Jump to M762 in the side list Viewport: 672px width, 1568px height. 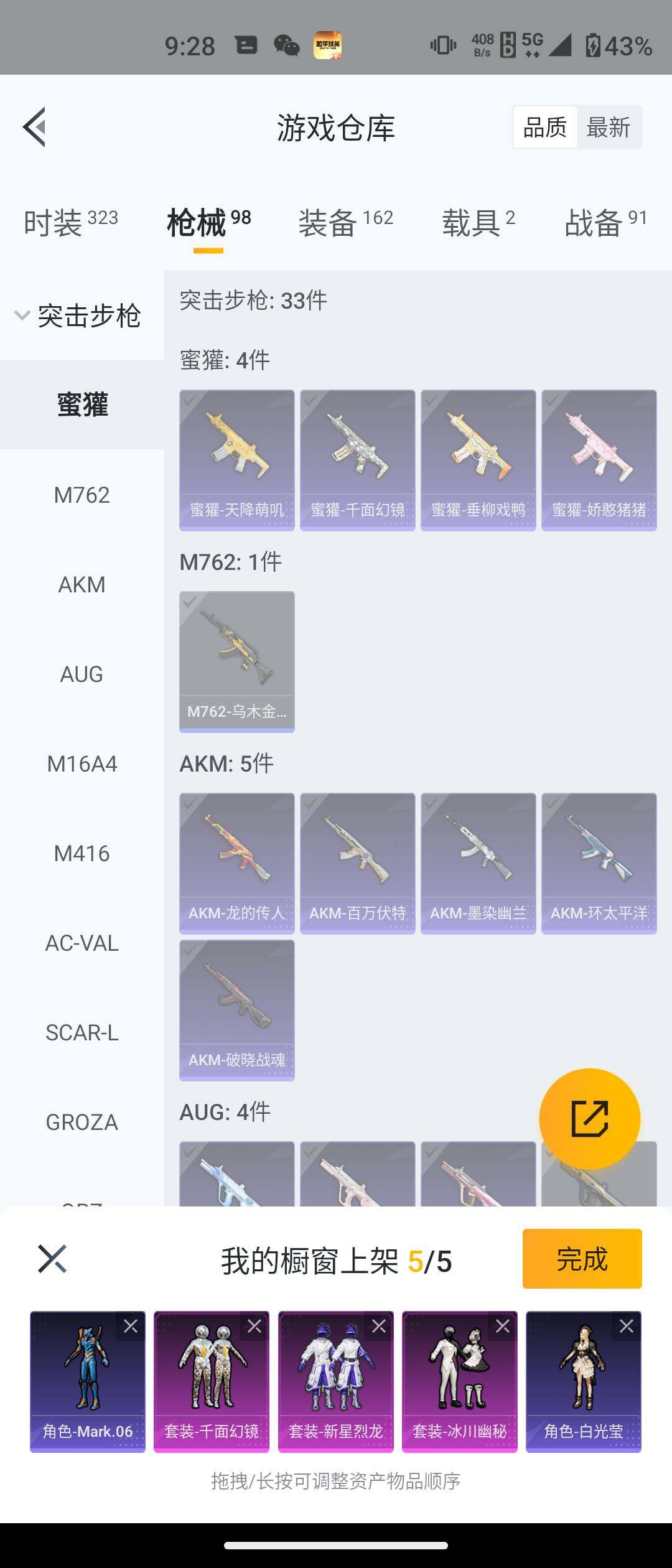tap(82, 495)
